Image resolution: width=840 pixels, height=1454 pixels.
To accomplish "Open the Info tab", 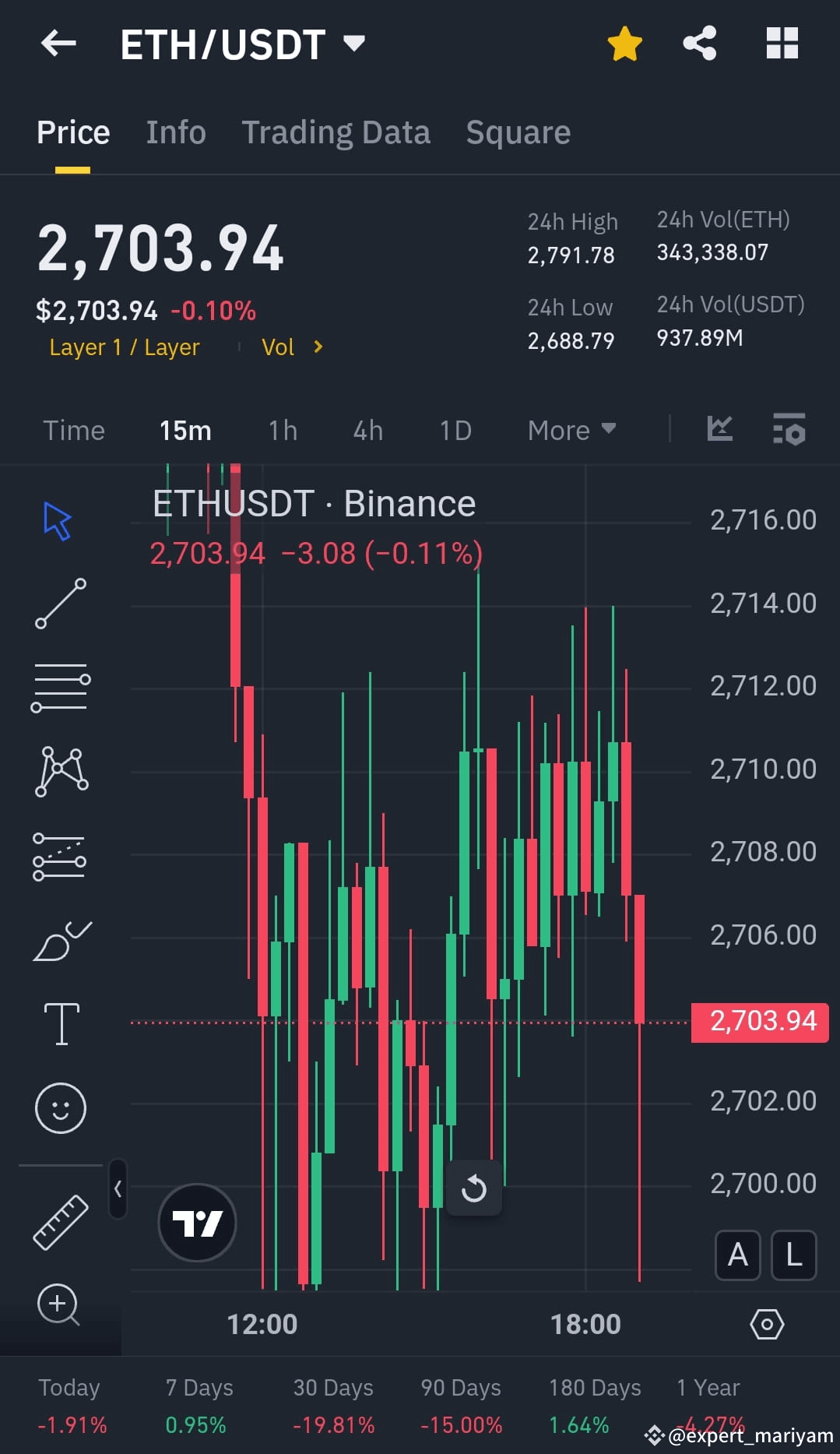I will click(x=175, y=132).
